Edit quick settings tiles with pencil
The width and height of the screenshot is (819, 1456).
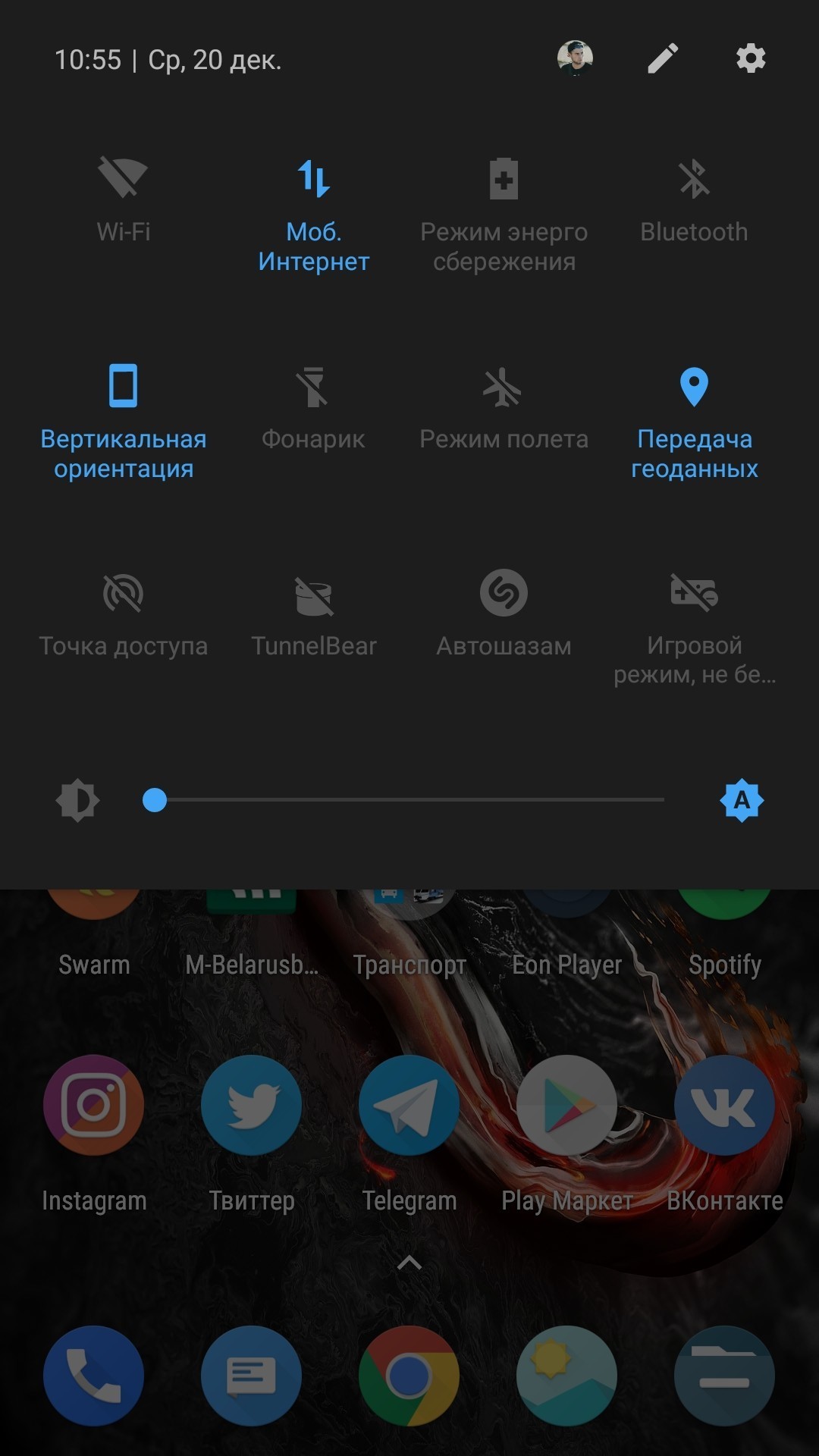tap(662, 58)
